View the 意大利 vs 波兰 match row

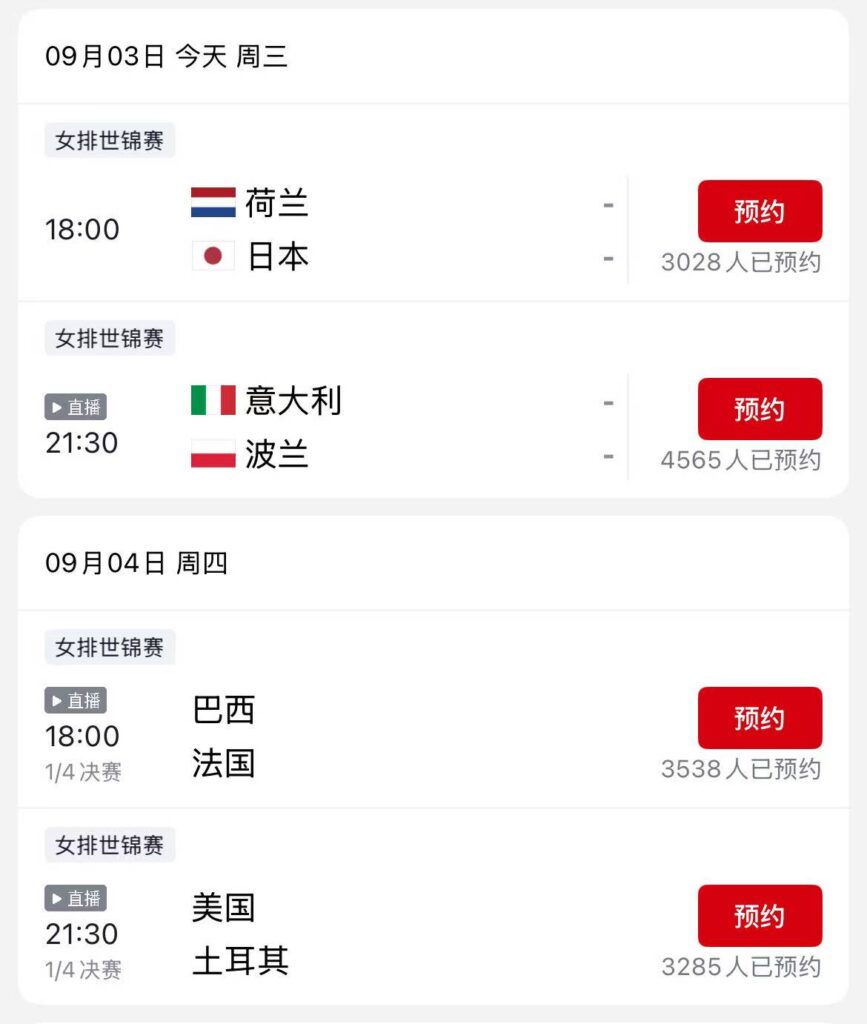point(400,428)
